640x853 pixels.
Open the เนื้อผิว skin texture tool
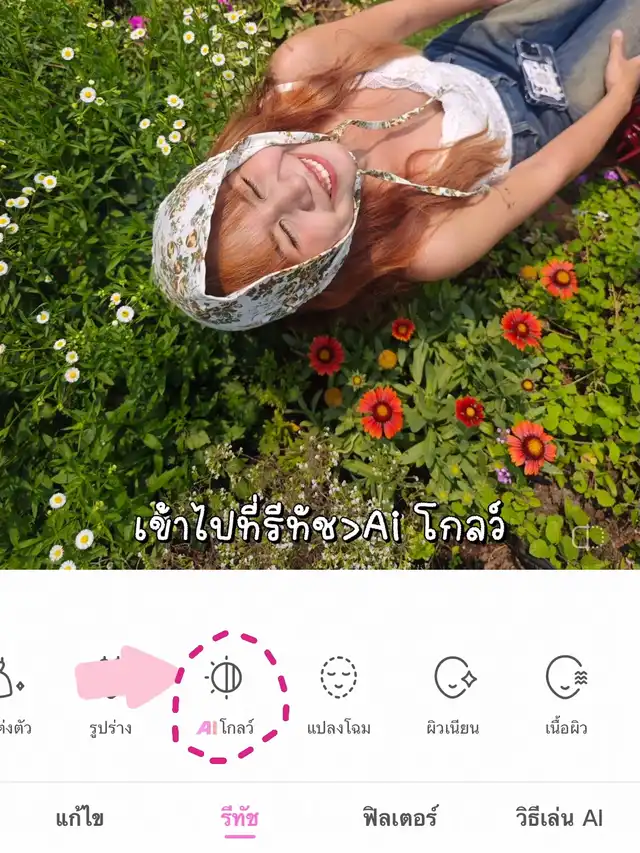tap(566, 695)
